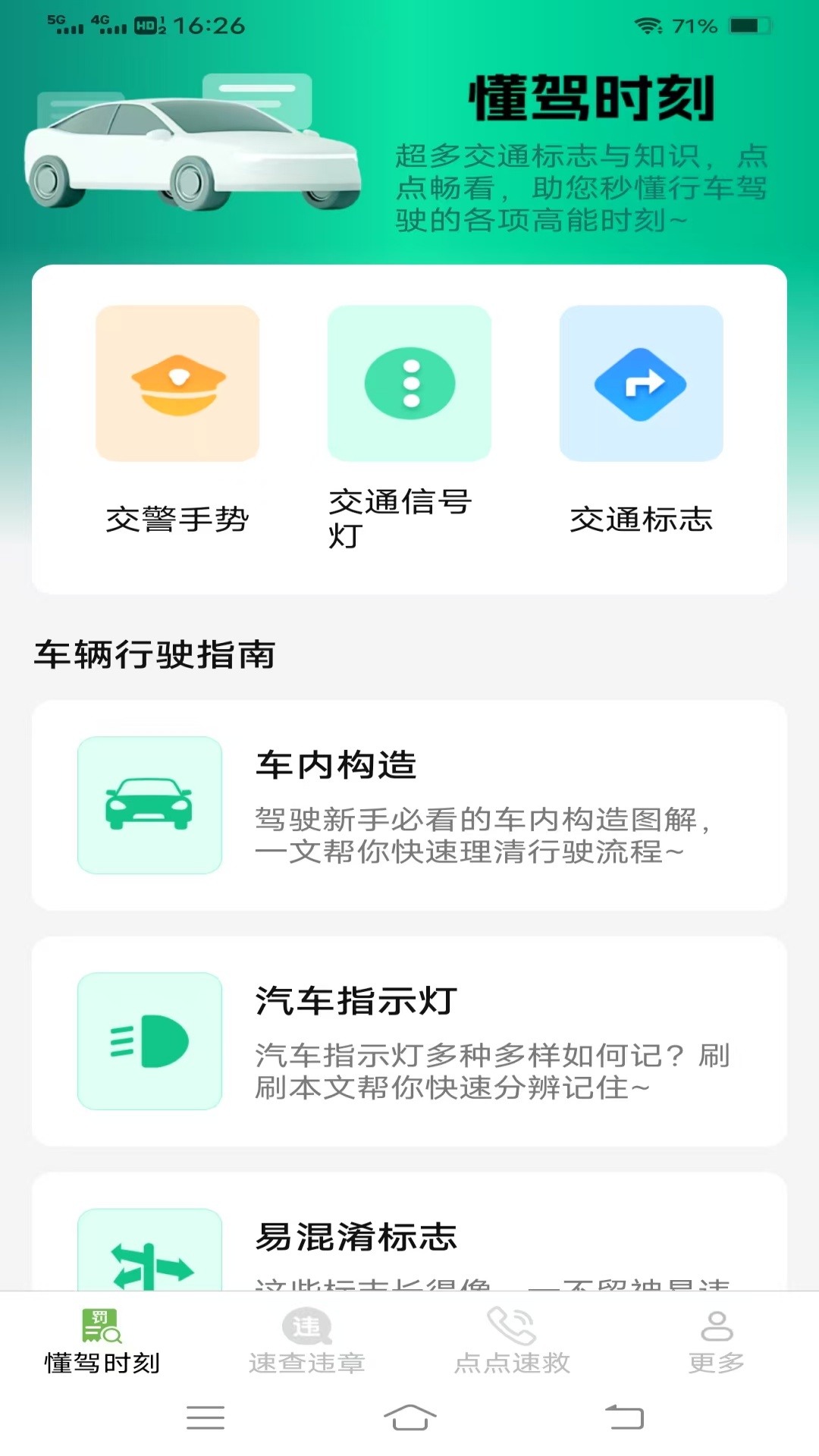Open recent apps via the hamburger navigation control
819x1456 pixels.
(205, 1417)
